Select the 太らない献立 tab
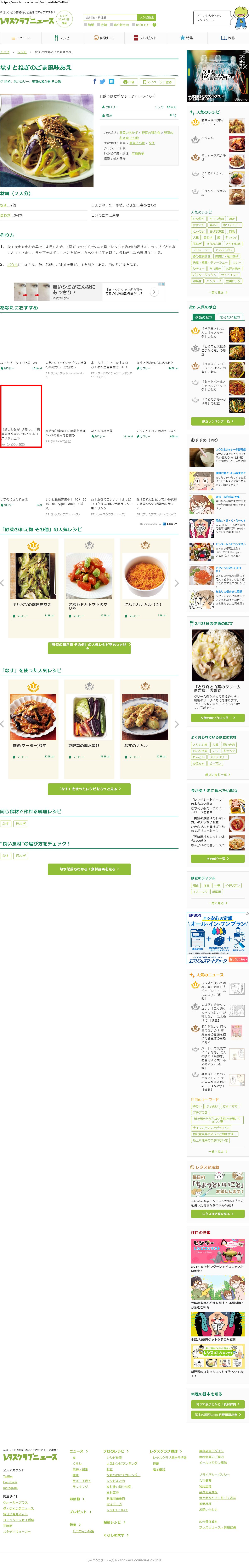This screenshot has height=1568, width=249. point(230,317)
